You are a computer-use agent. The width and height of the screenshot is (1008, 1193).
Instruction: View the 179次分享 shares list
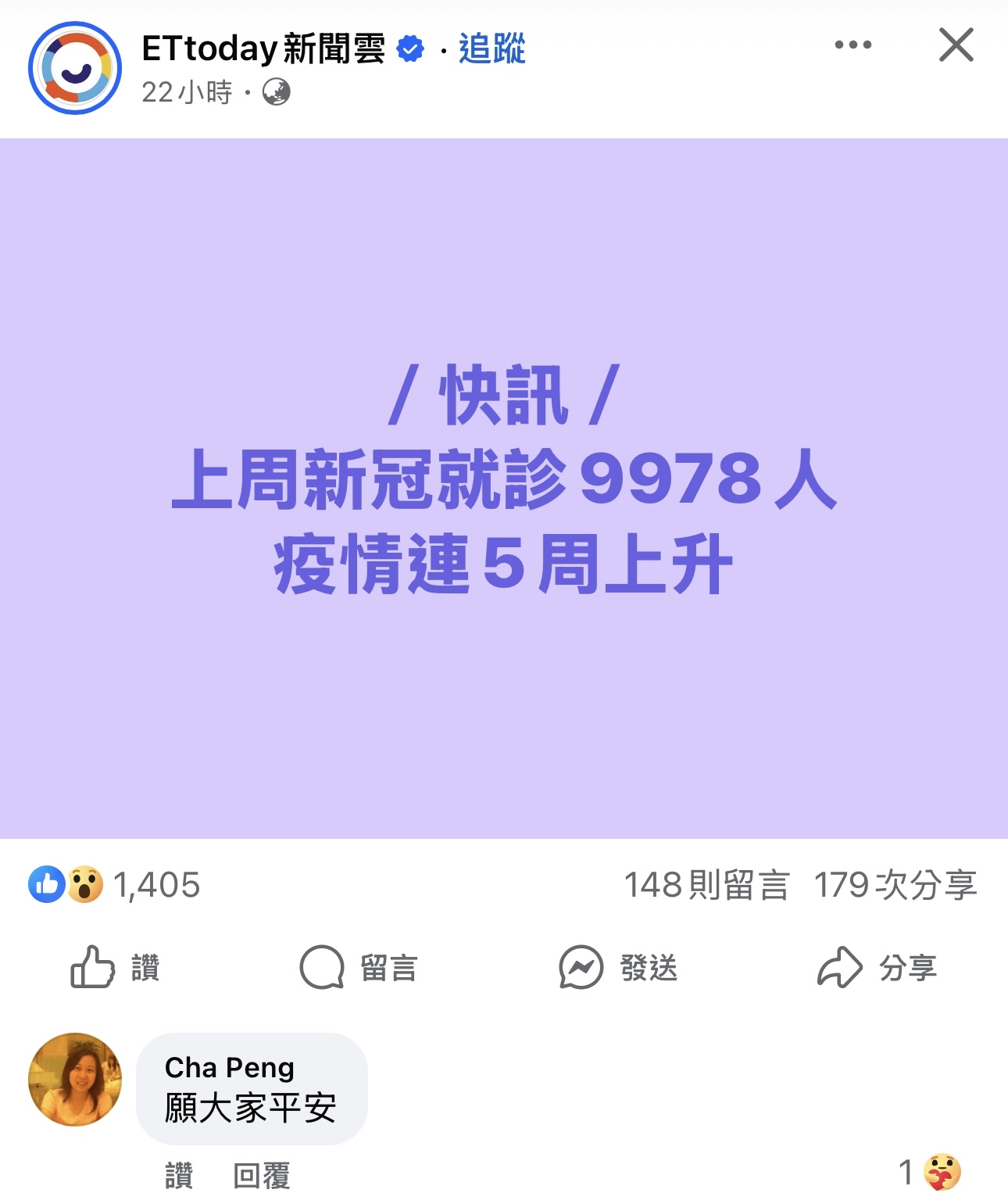(x=895, y=885)
